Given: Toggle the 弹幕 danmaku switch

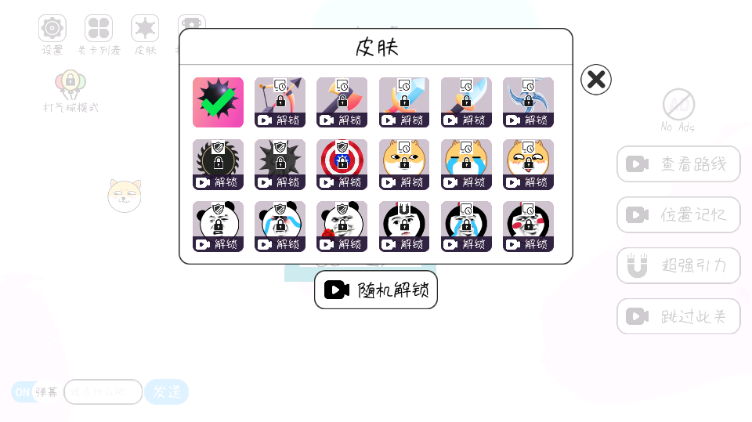Looking at the screenshot, I should [x=24, y=392].
